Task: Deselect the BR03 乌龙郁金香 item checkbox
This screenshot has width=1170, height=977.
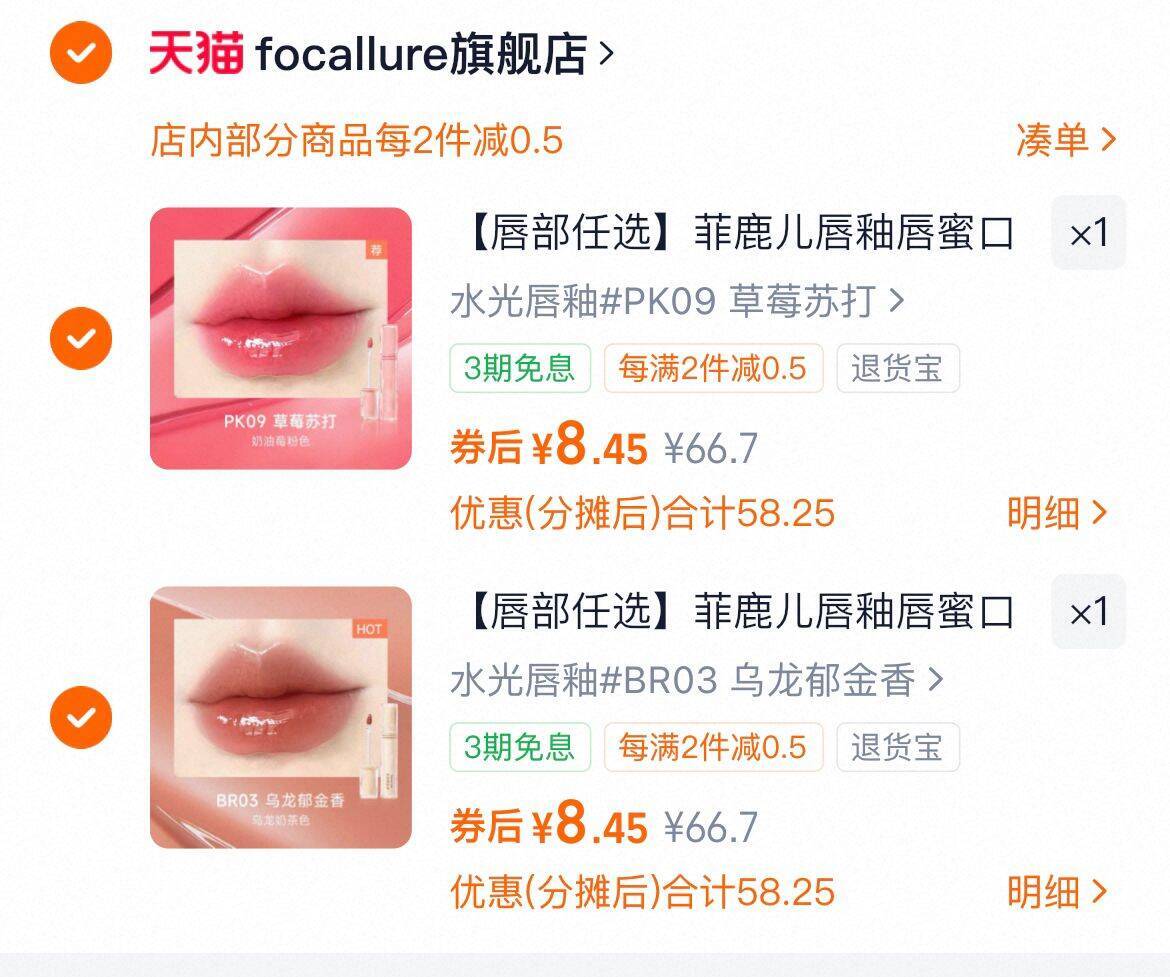Action: pos(81,717)
